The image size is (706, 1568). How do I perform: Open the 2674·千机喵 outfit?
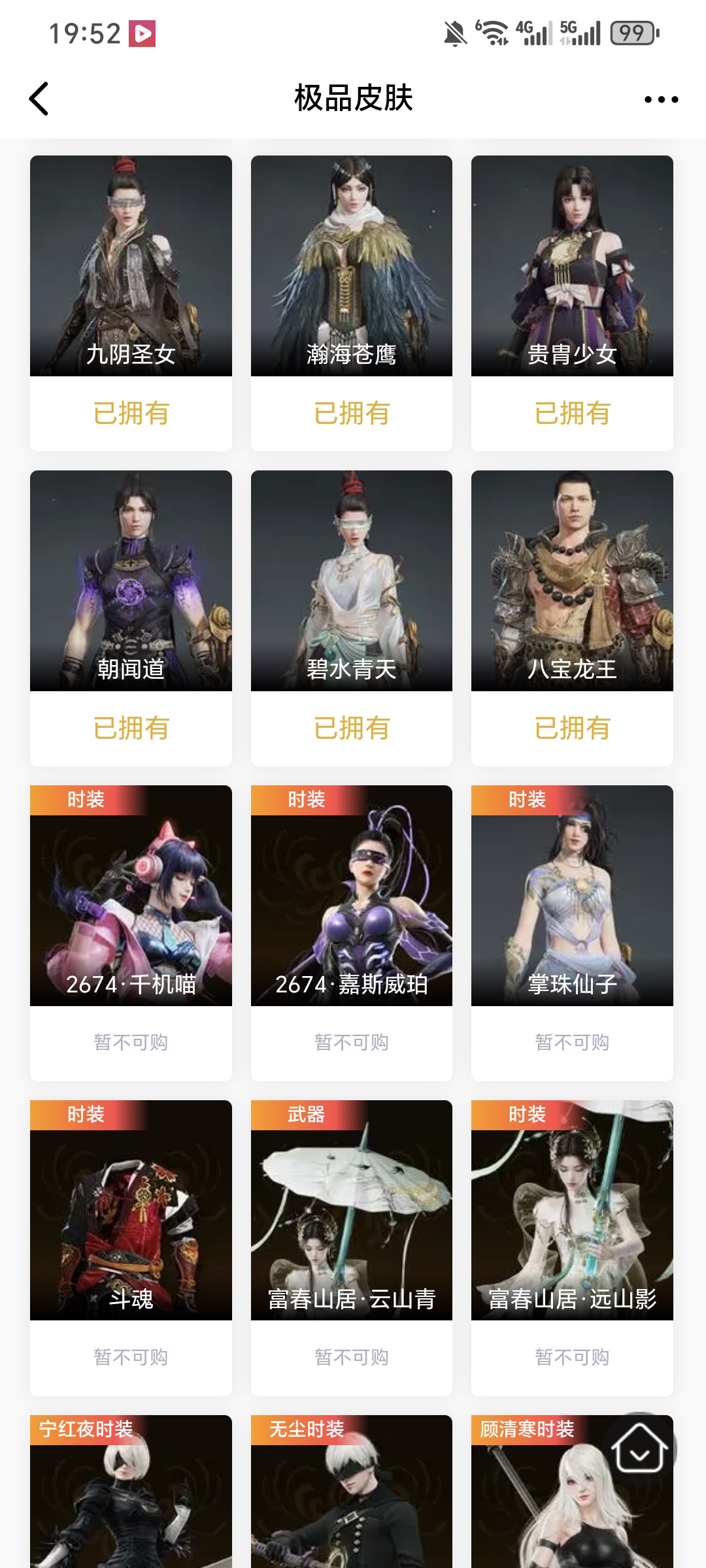[131, 896]
